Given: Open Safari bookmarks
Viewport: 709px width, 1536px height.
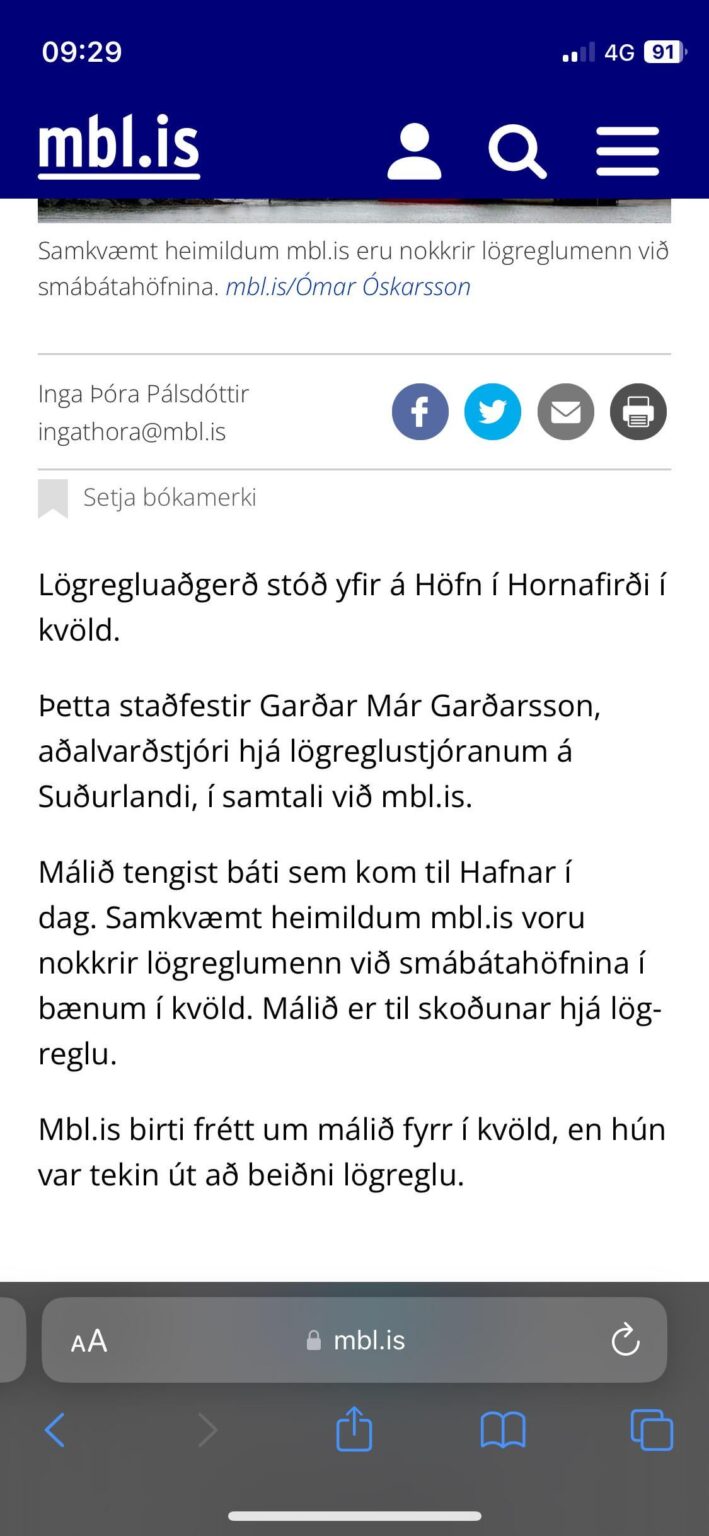Looking at the screenshot, I should [x=503, y=1431].
